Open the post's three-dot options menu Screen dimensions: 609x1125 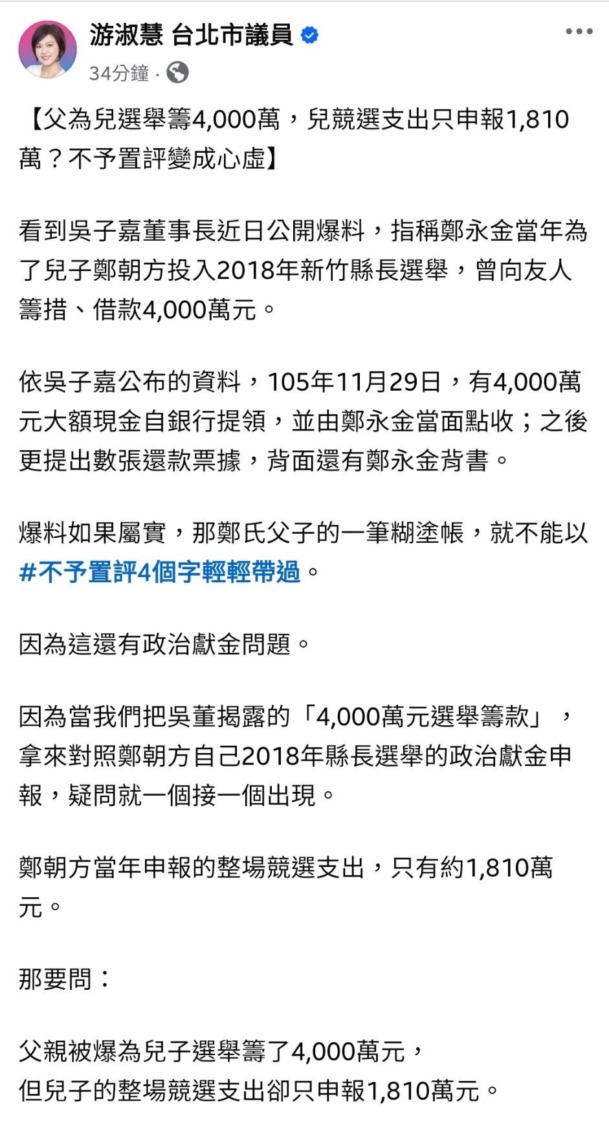(x=578, y=32)
